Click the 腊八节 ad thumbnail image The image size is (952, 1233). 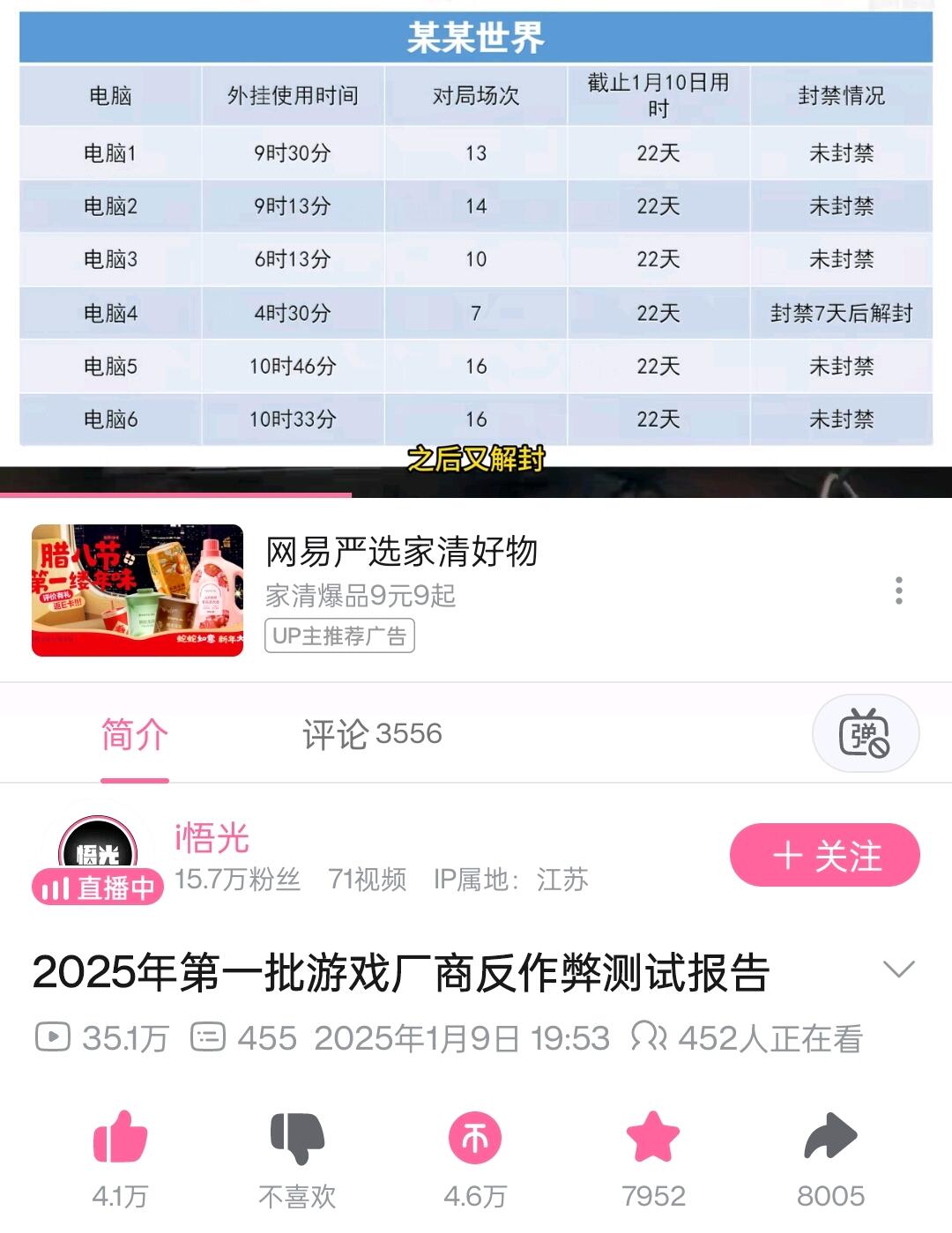pos(135,589)
